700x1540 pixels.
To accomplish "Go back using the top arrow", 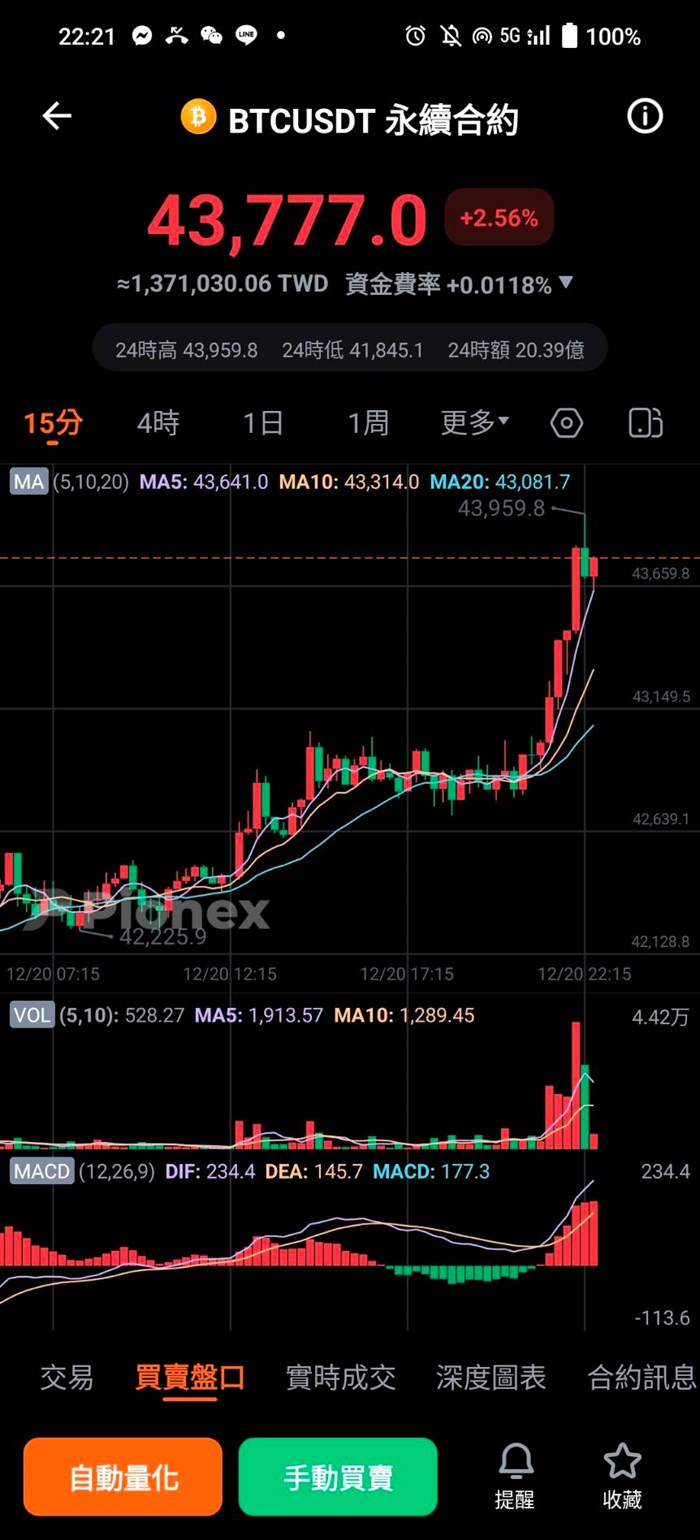I will tap(57, 117).
